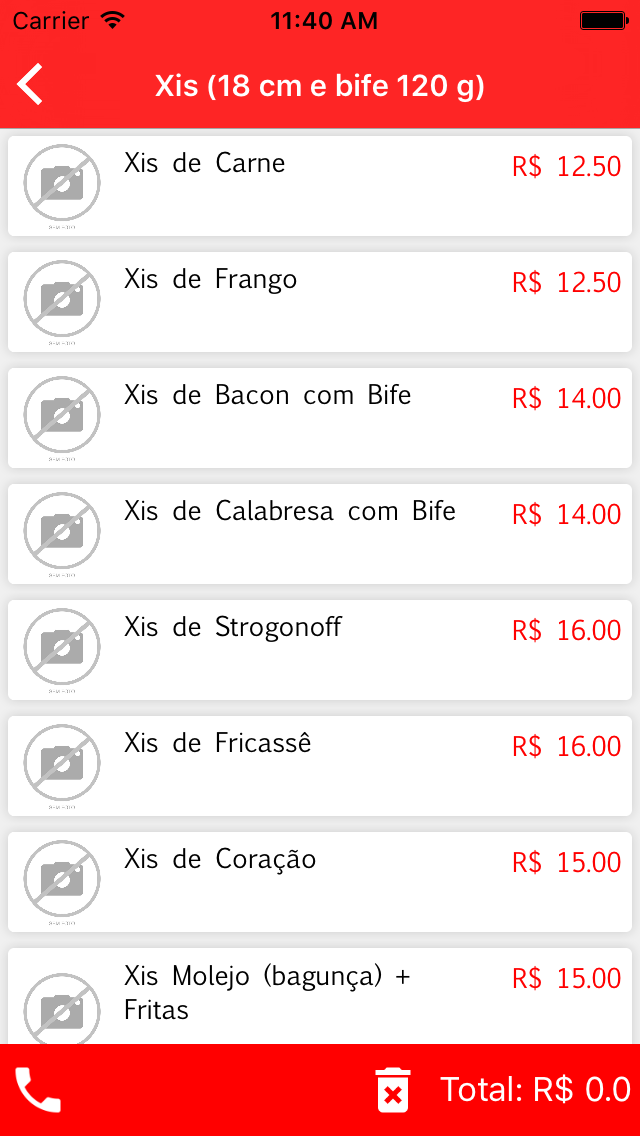640x1136 pixels.
Task: Select Xis de Carne
Action: (320, 186)
